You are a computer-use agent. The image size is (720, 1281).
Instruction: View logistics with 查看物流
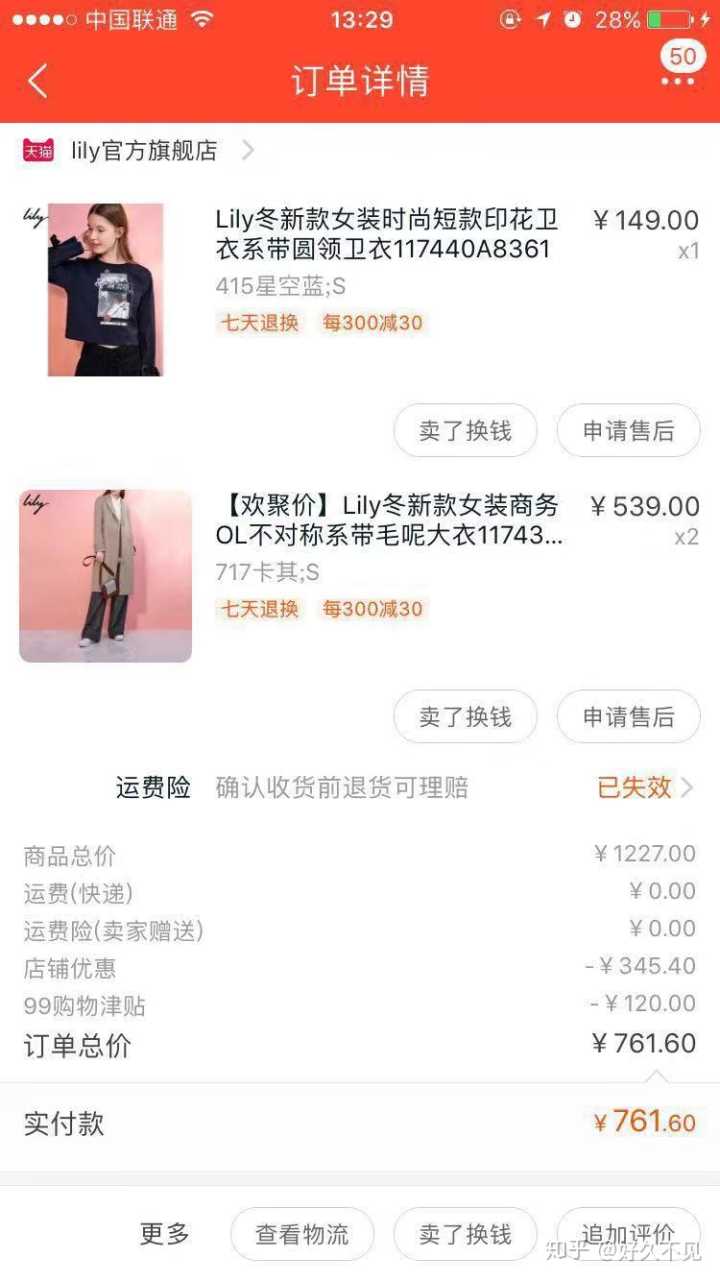pos(302,1234)
